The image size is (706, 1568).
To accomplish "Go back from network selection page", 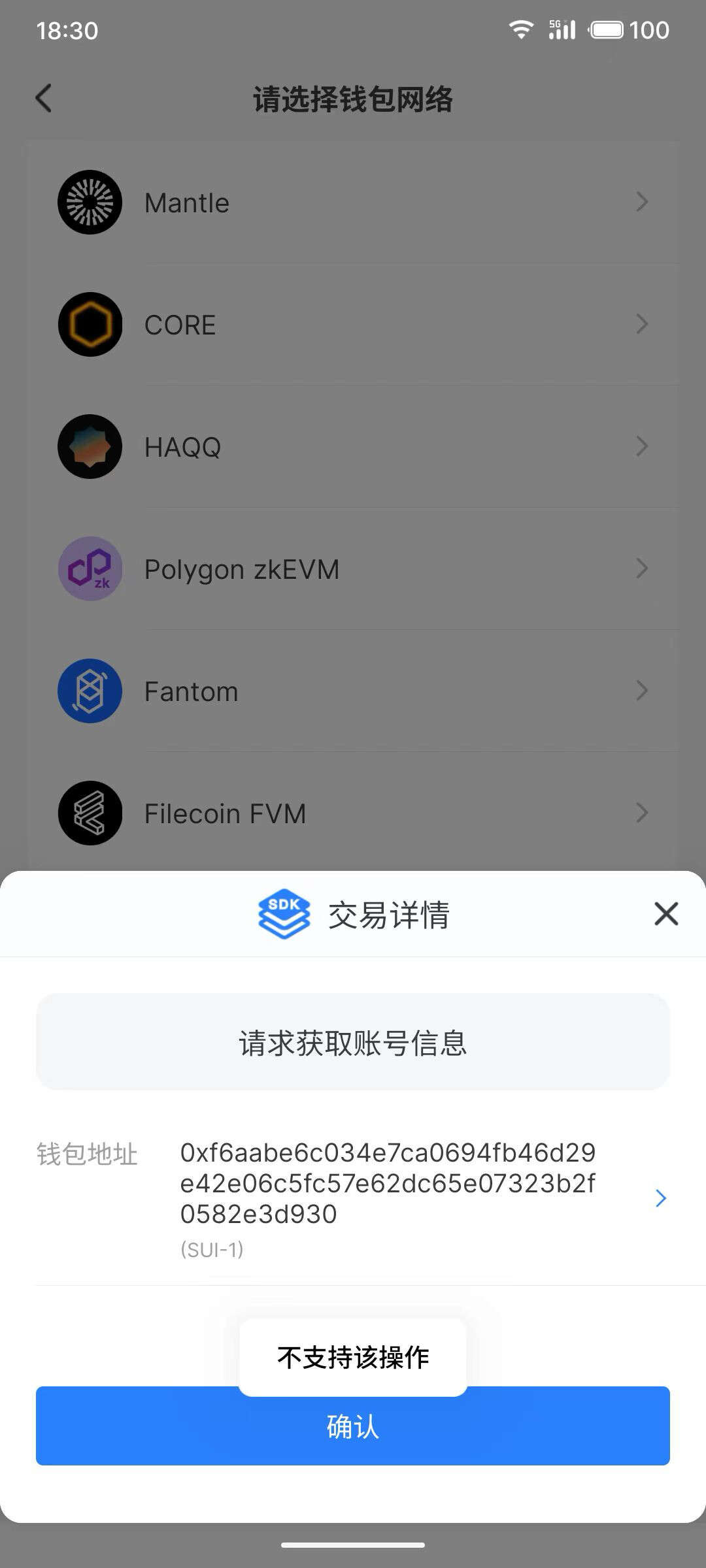I will 44,99.
